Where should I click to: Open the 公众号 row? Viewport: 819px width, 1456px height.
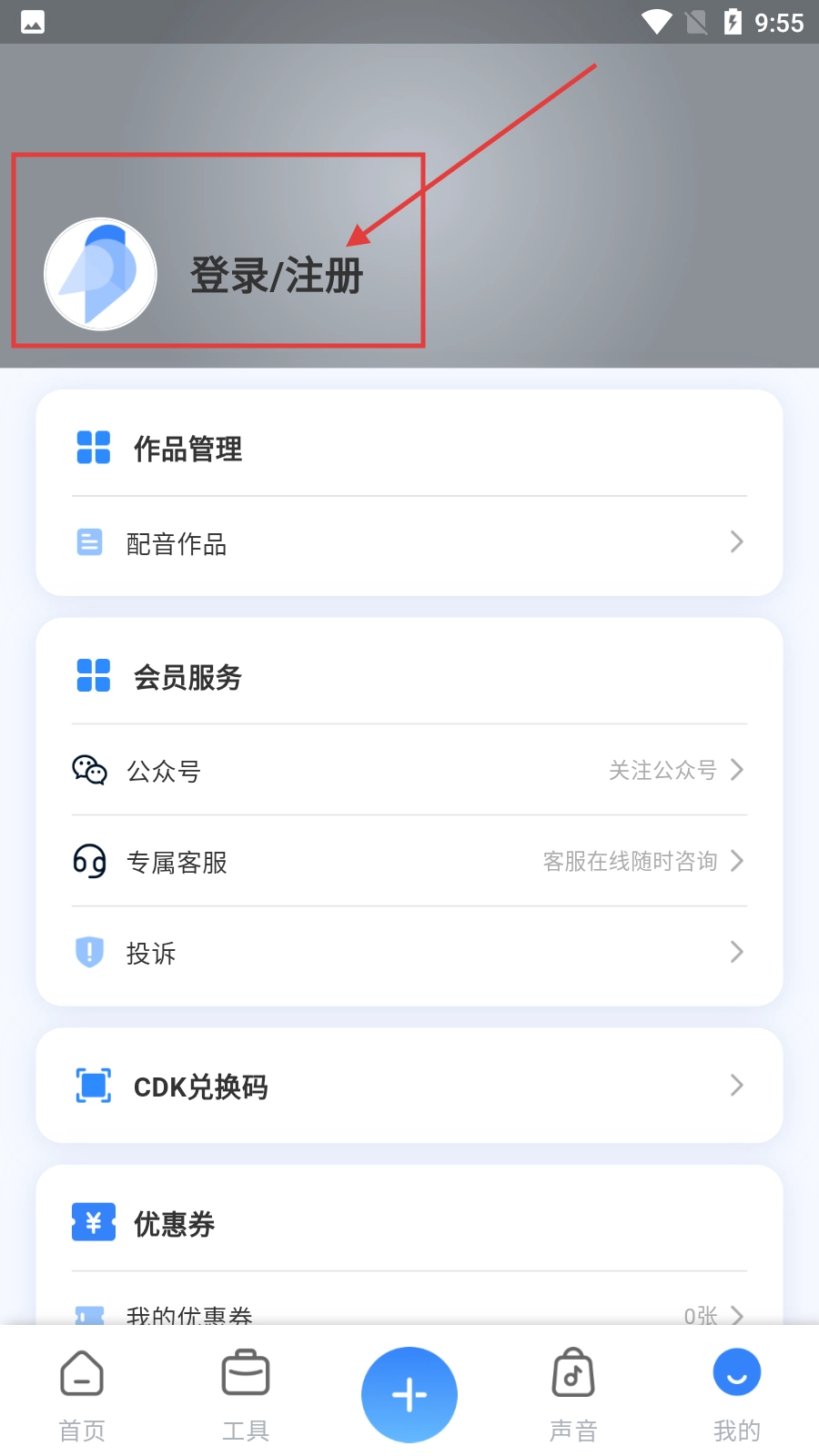(409, 770)
